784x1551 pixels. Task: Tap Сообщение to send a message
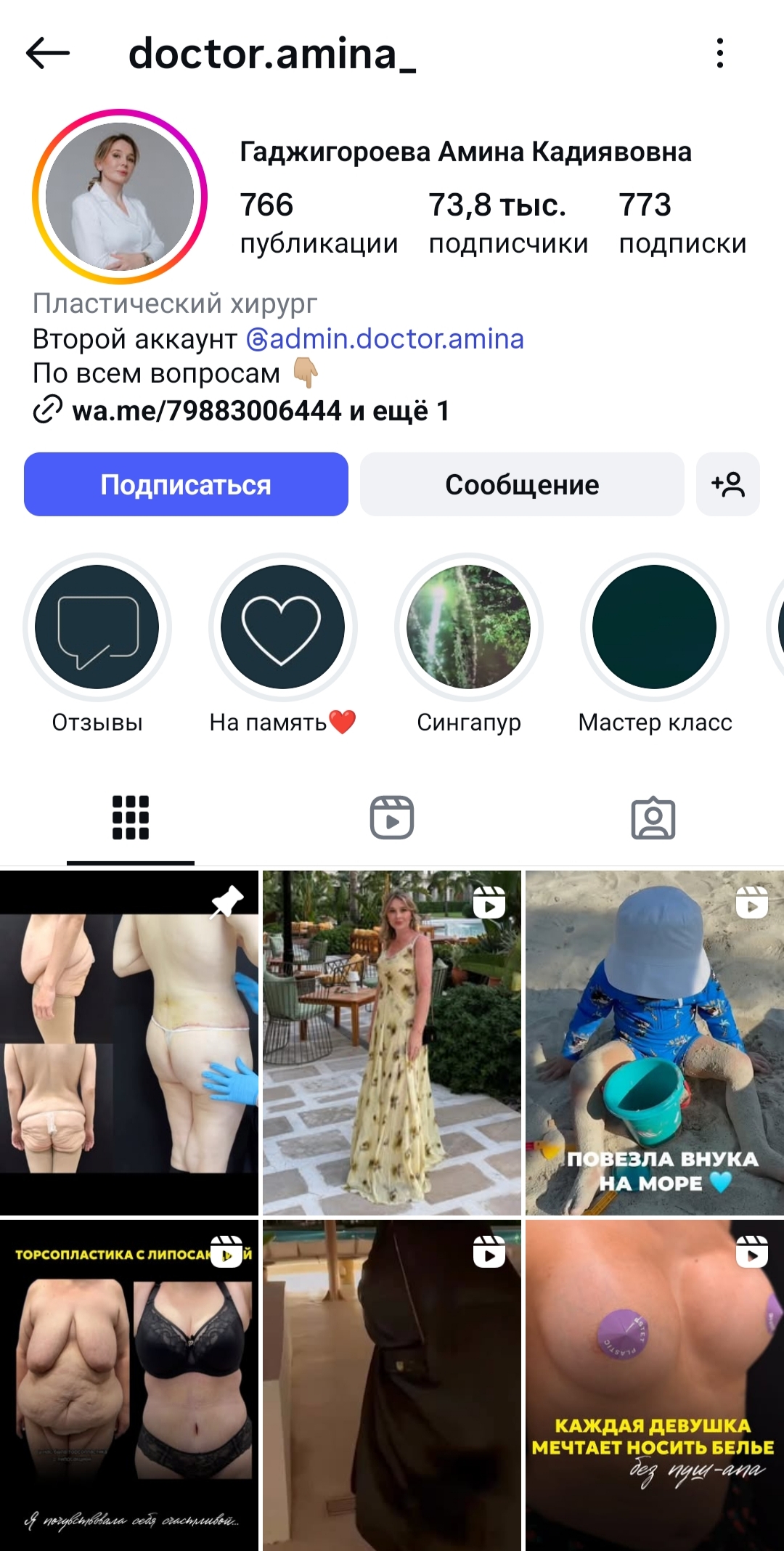point(522,484)
